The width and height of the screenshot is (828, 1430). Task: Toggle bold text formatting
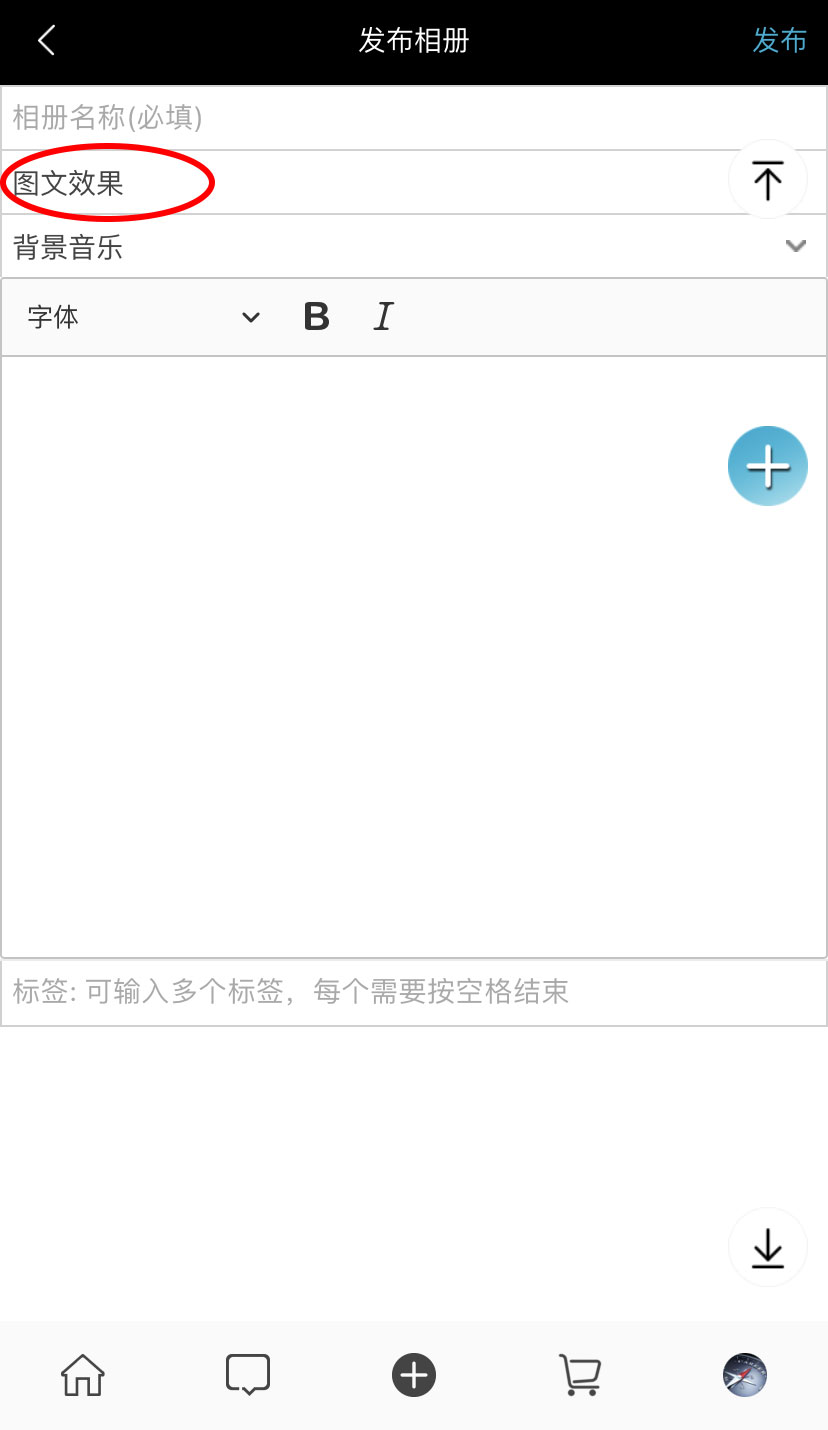click(x=316, y=317)
